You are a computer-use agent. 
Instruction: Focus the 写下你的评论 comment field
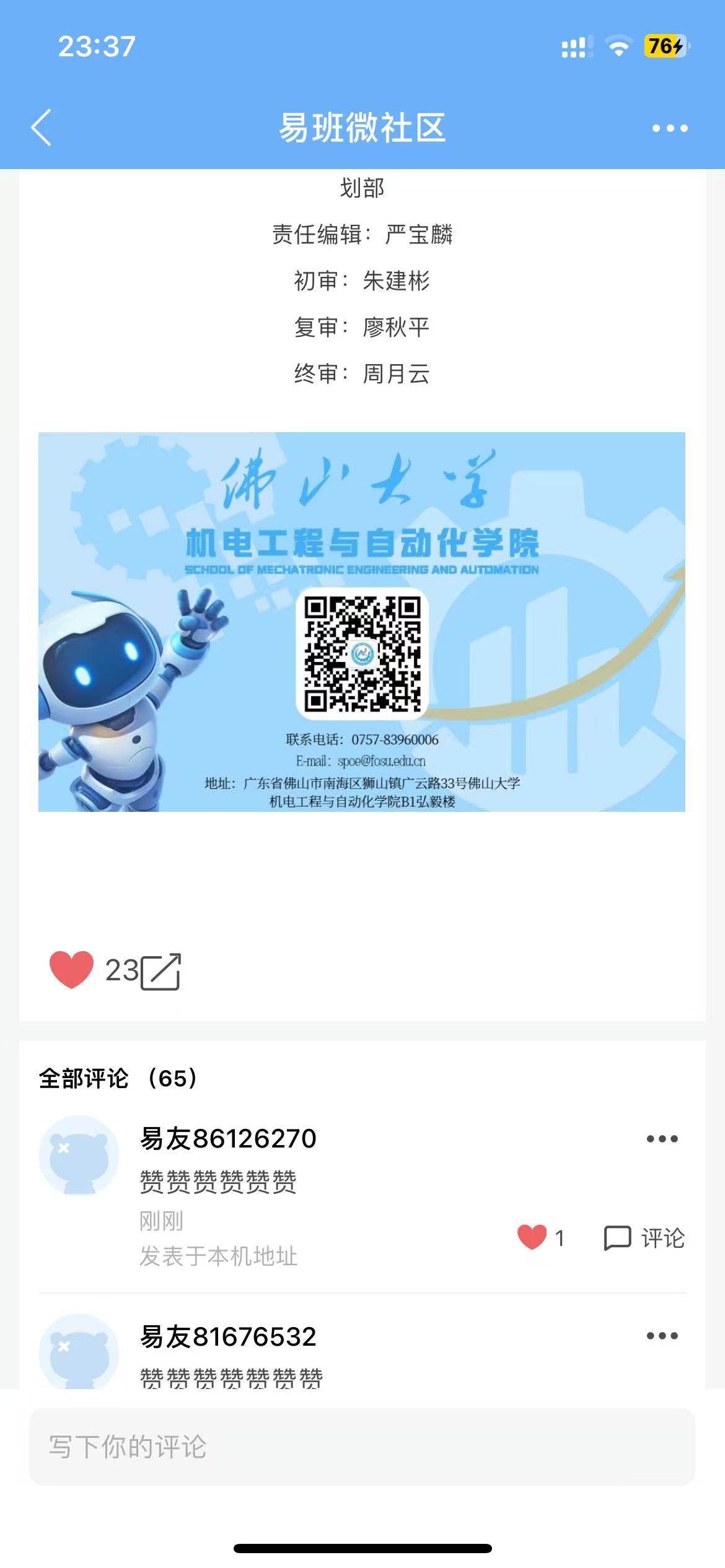coord(362,1447)
